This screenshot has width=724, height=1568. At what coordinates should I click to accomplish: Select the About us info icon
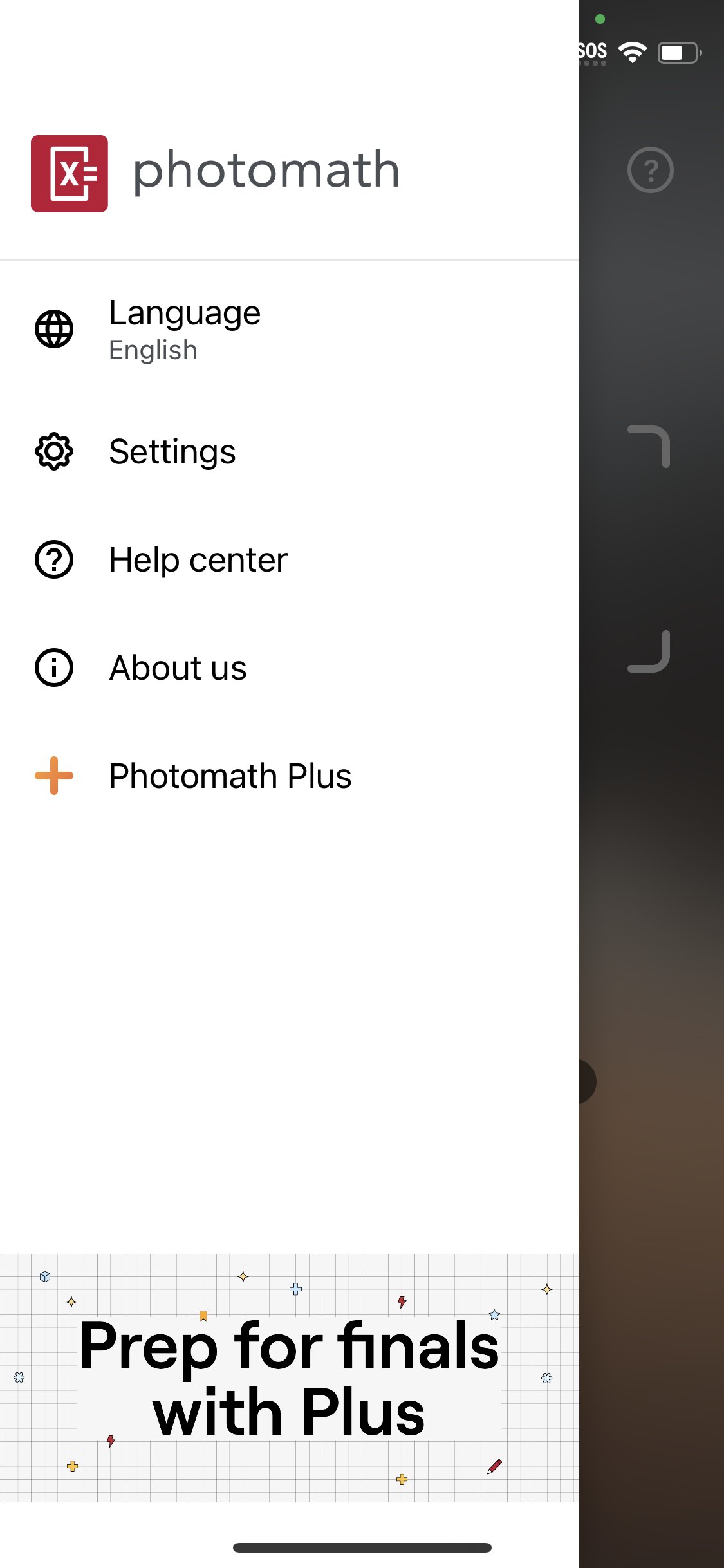click(x=54, y=668)
